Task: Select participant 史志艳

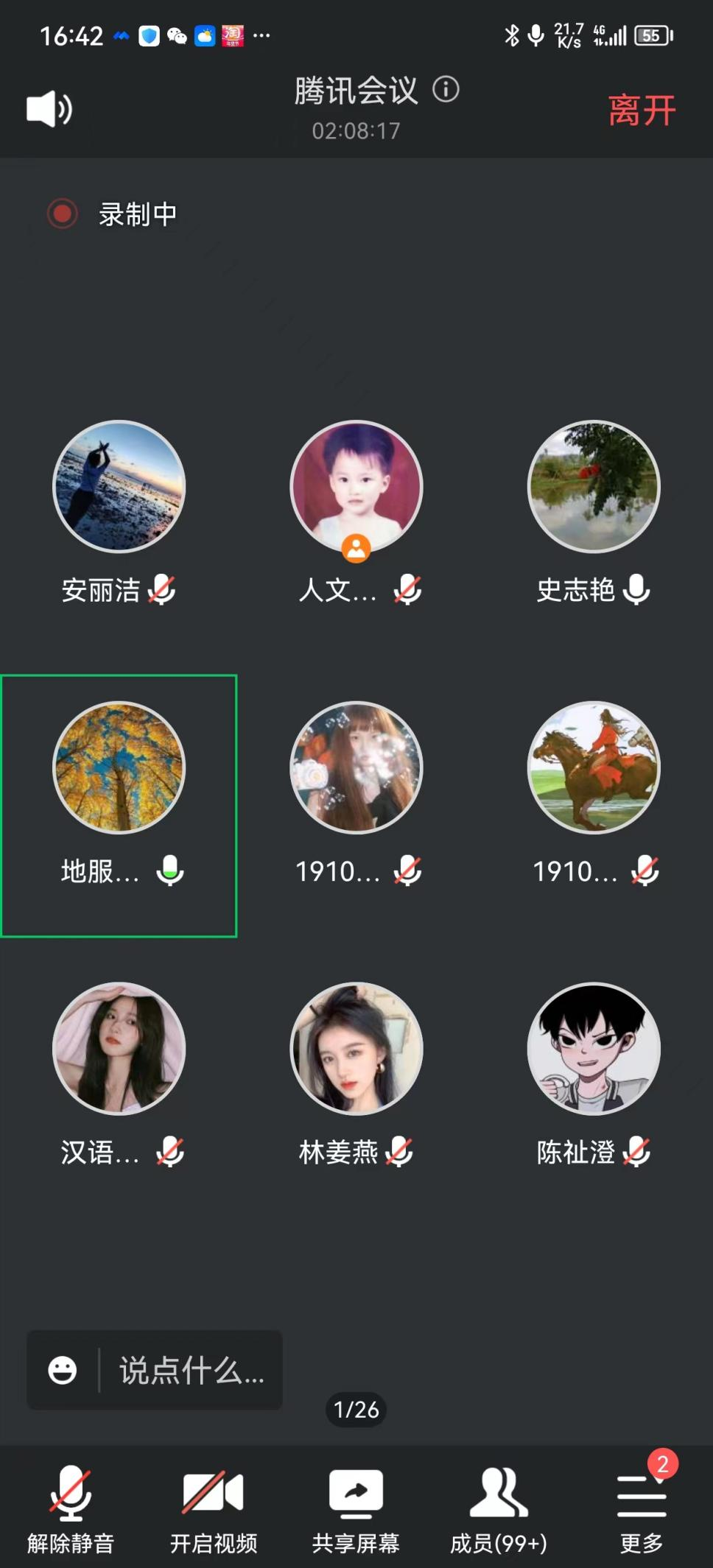Action: point(594,487)
